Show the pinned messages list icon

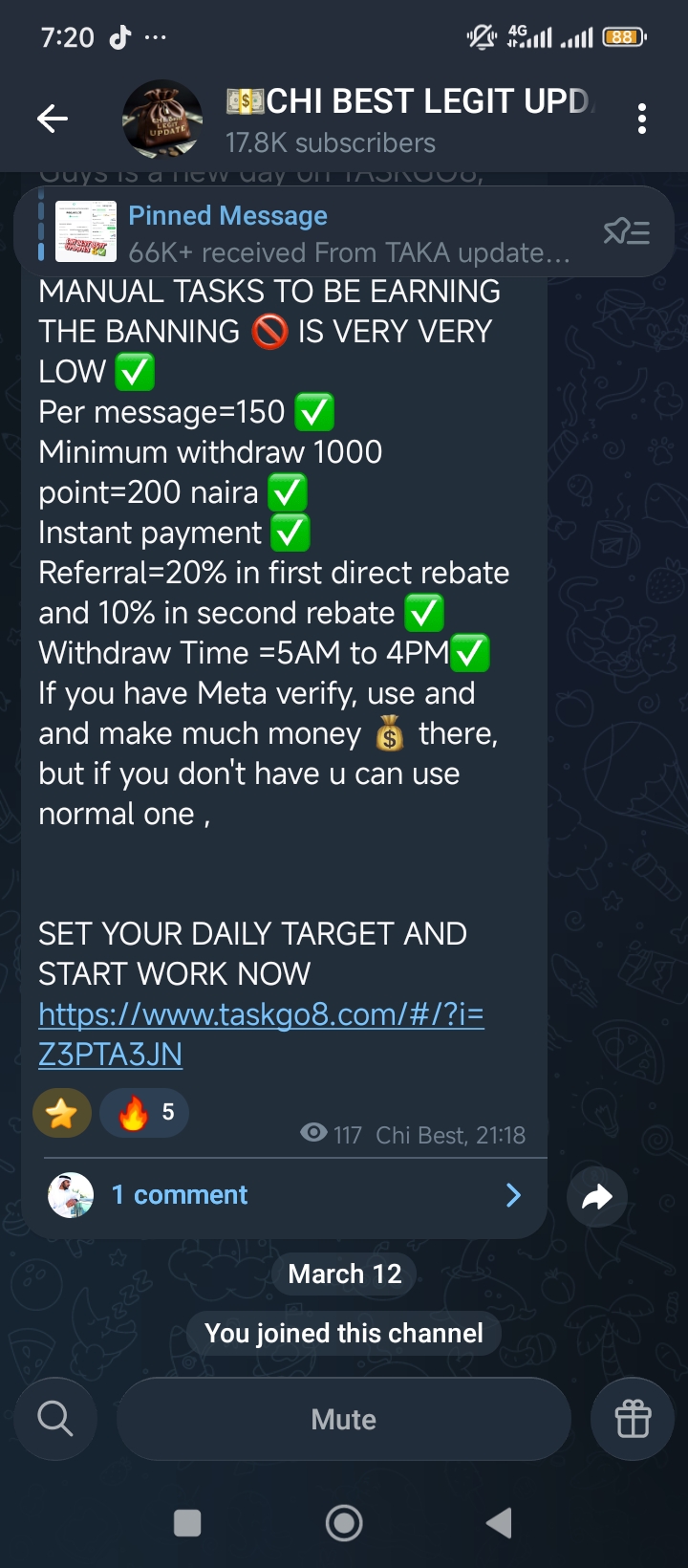[x=627, y=232]
